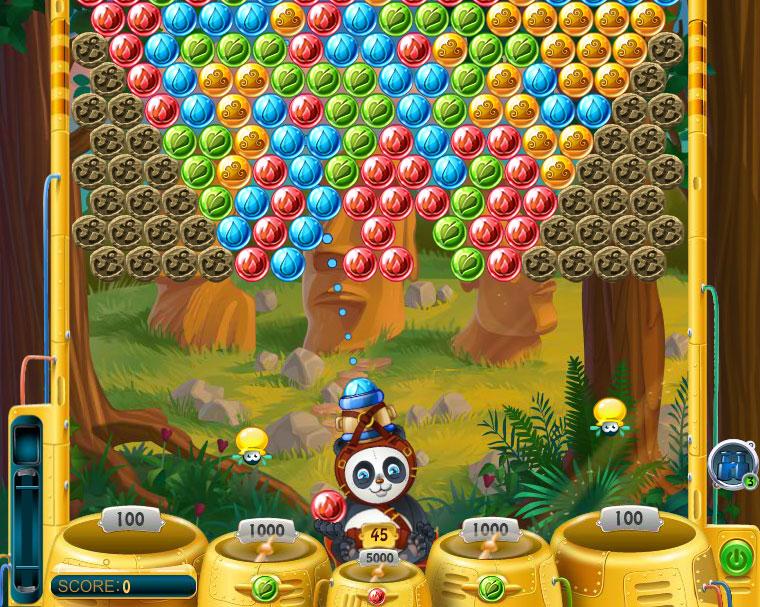This screenshot has width=760, height=607.
Task: Use the binoculars booster
Action: click(731, 463)
